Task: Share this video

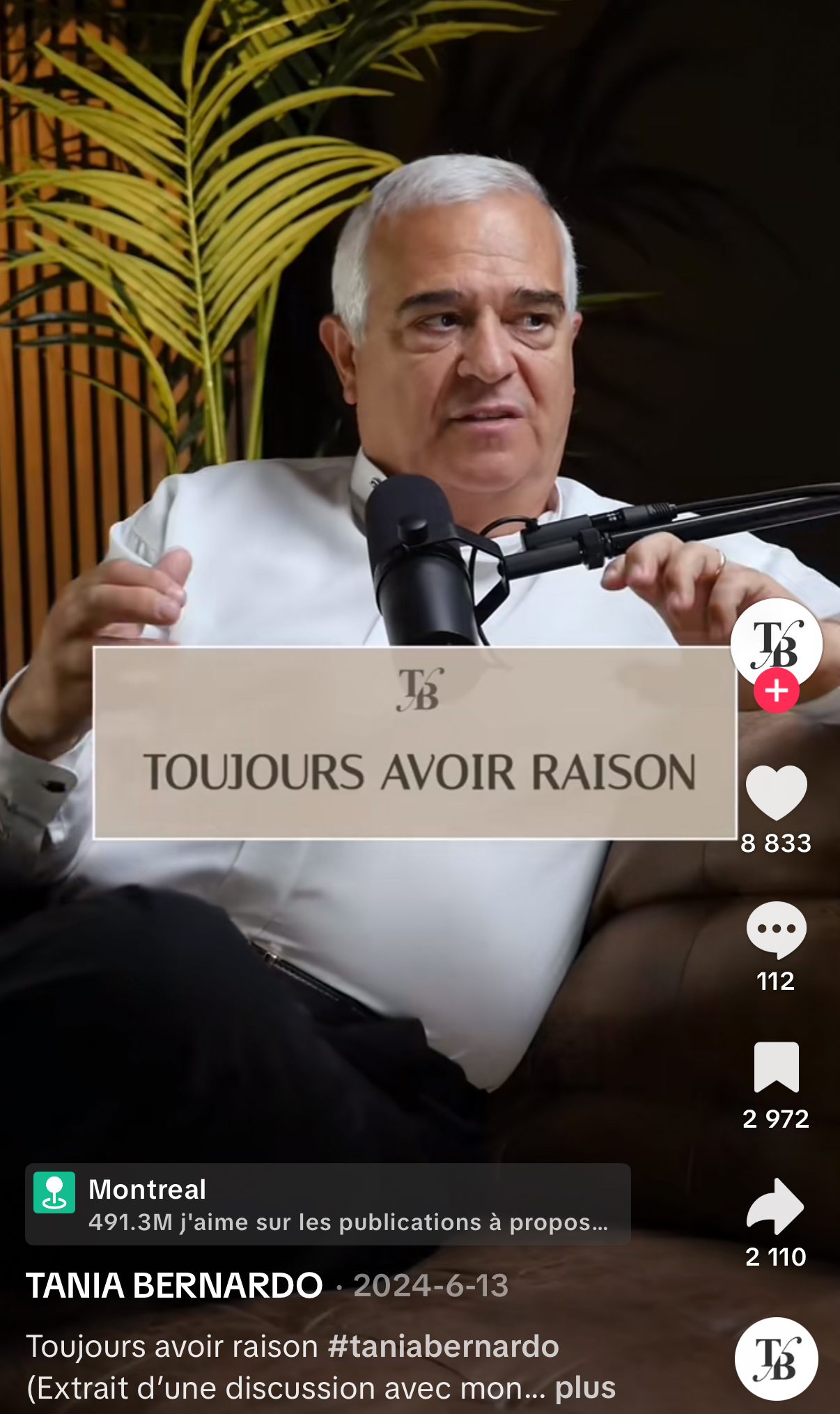Action: [776, 1206]
